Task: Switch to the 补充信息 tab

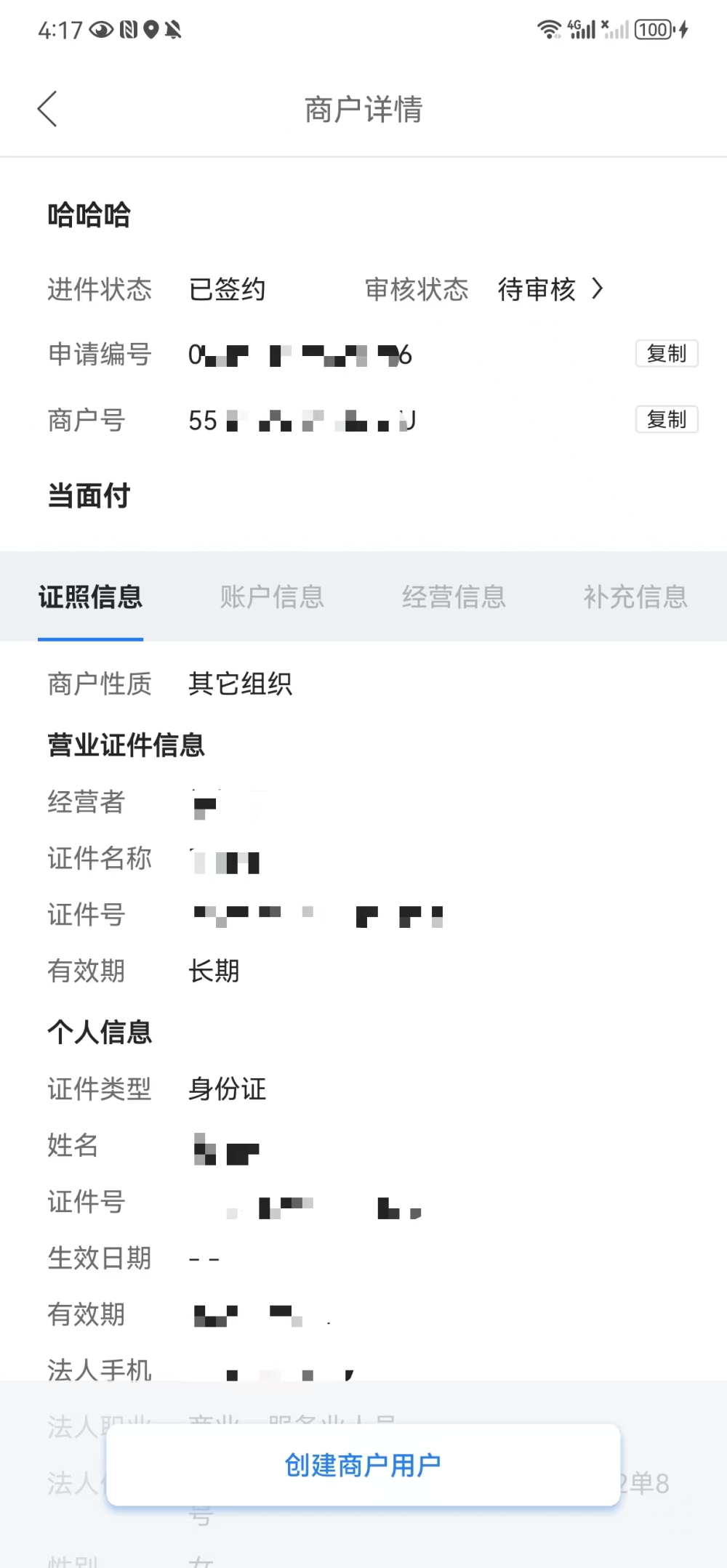Action: tap(635, 597)
